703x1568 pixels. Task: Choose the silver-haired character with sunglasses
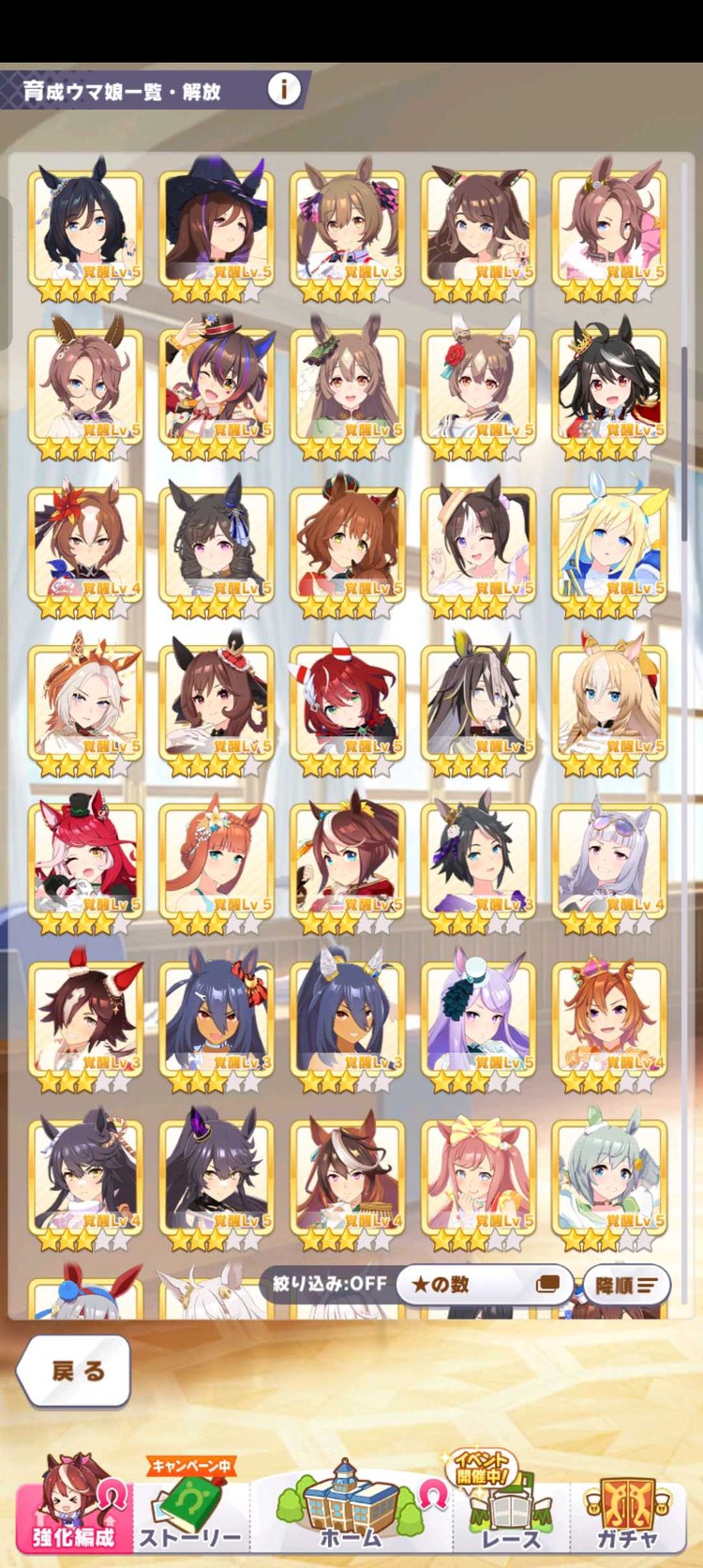pos(609,861)
